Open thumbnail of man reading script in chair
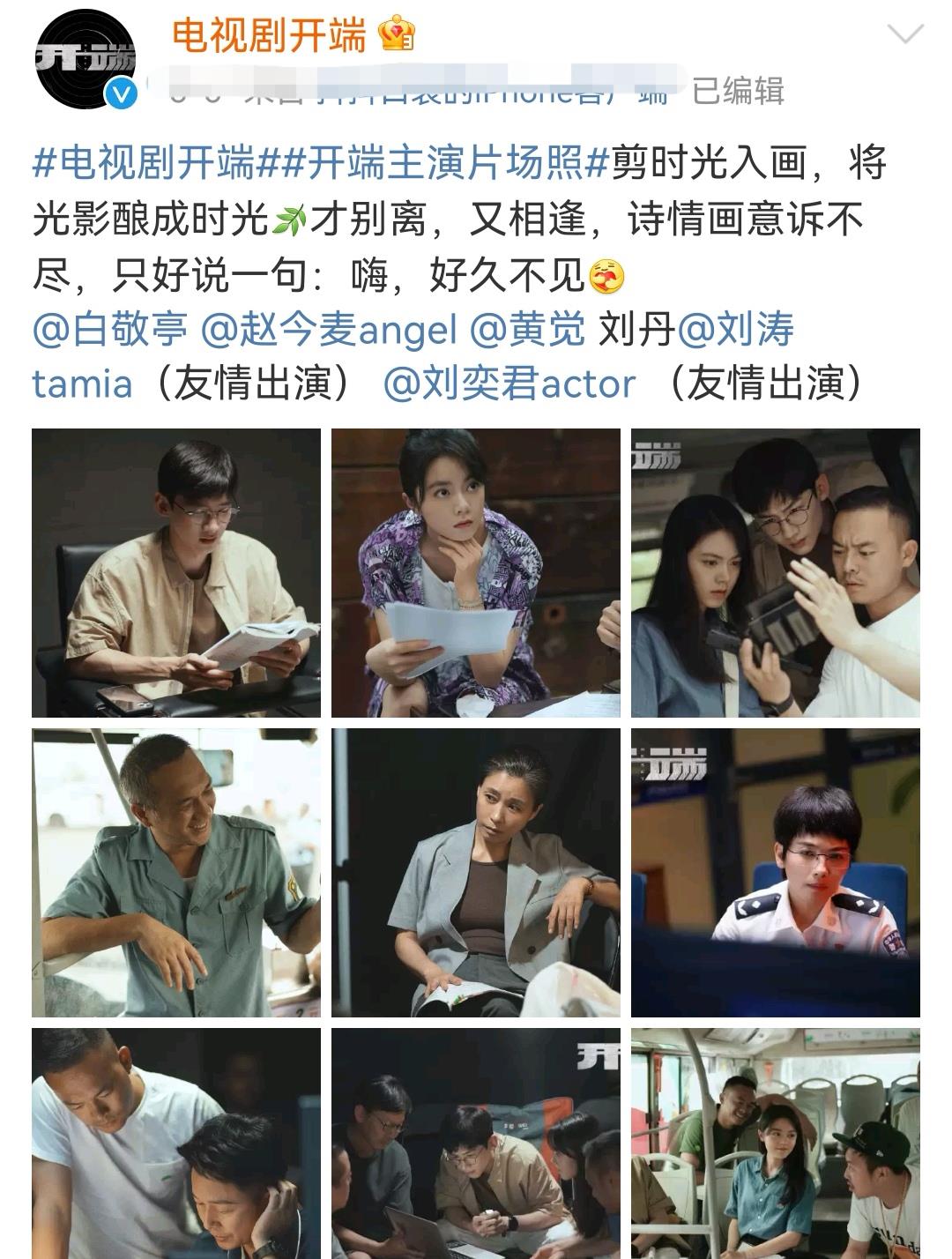The height and width of the screenshot is (1259, 952). pyautogui.click(x=176, y=573)
